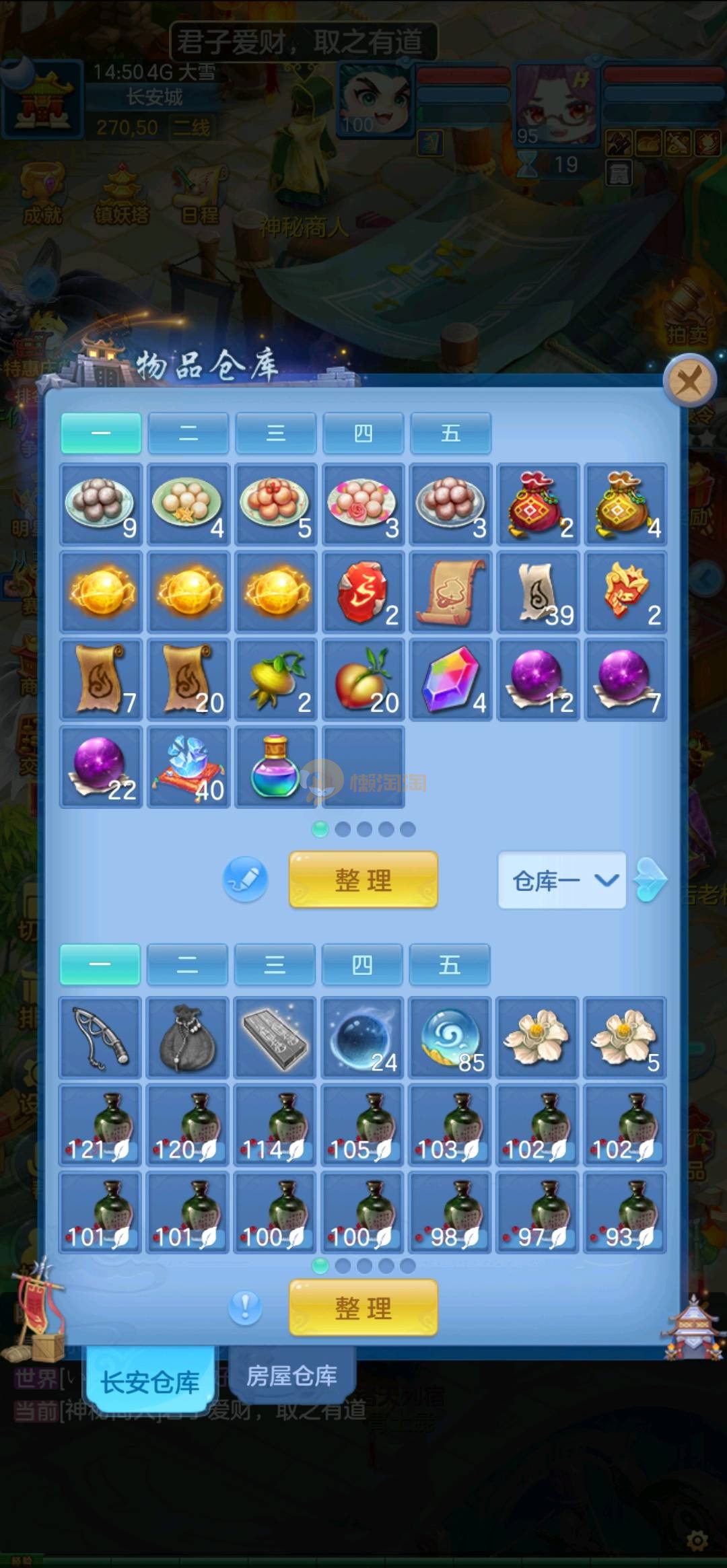
Task: Switch to warehouse page 二 above the food plates
Action: coord(188,433)
